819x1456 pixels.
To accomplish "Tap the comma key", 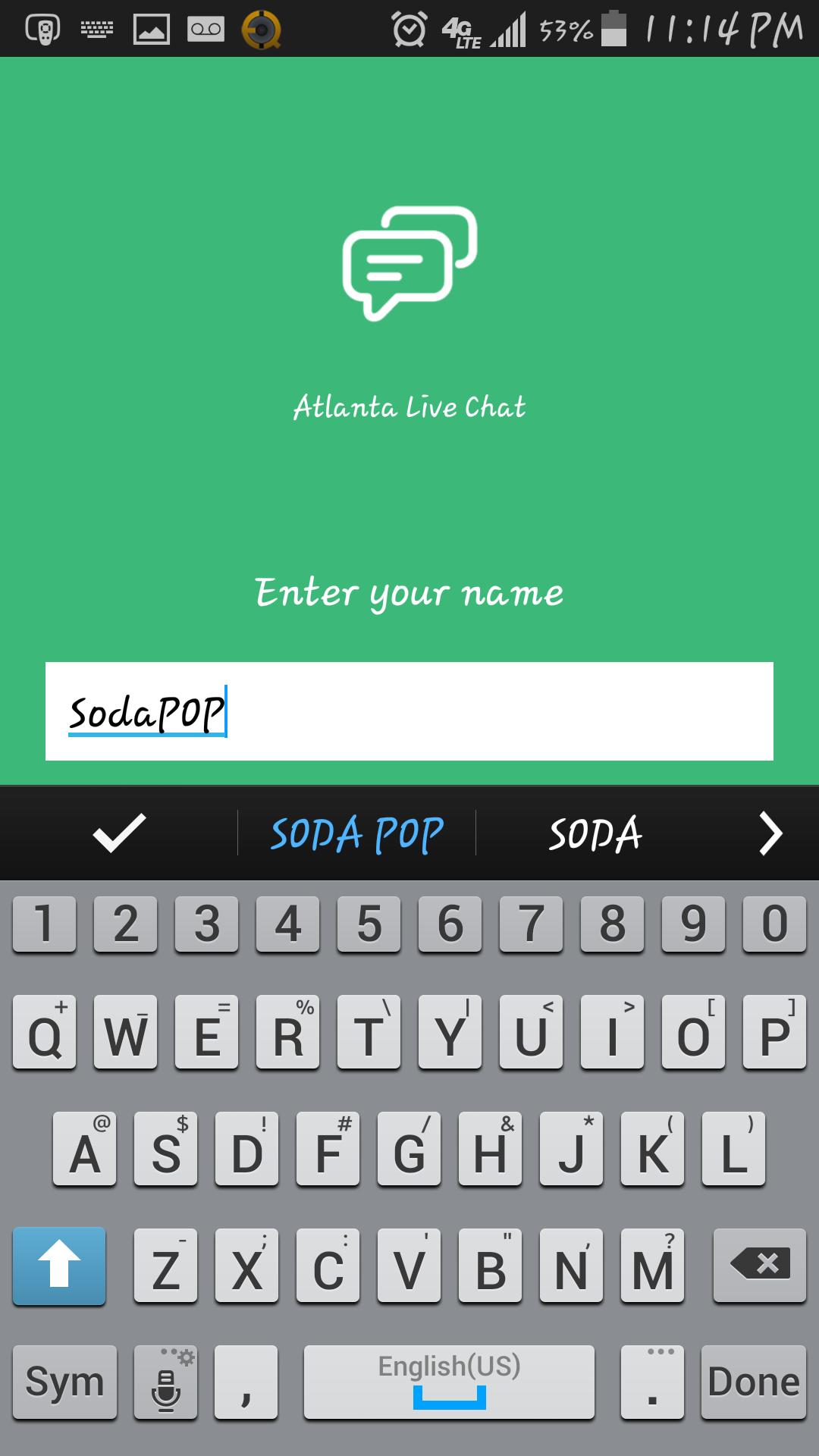I will click(x=246, y=1382).
